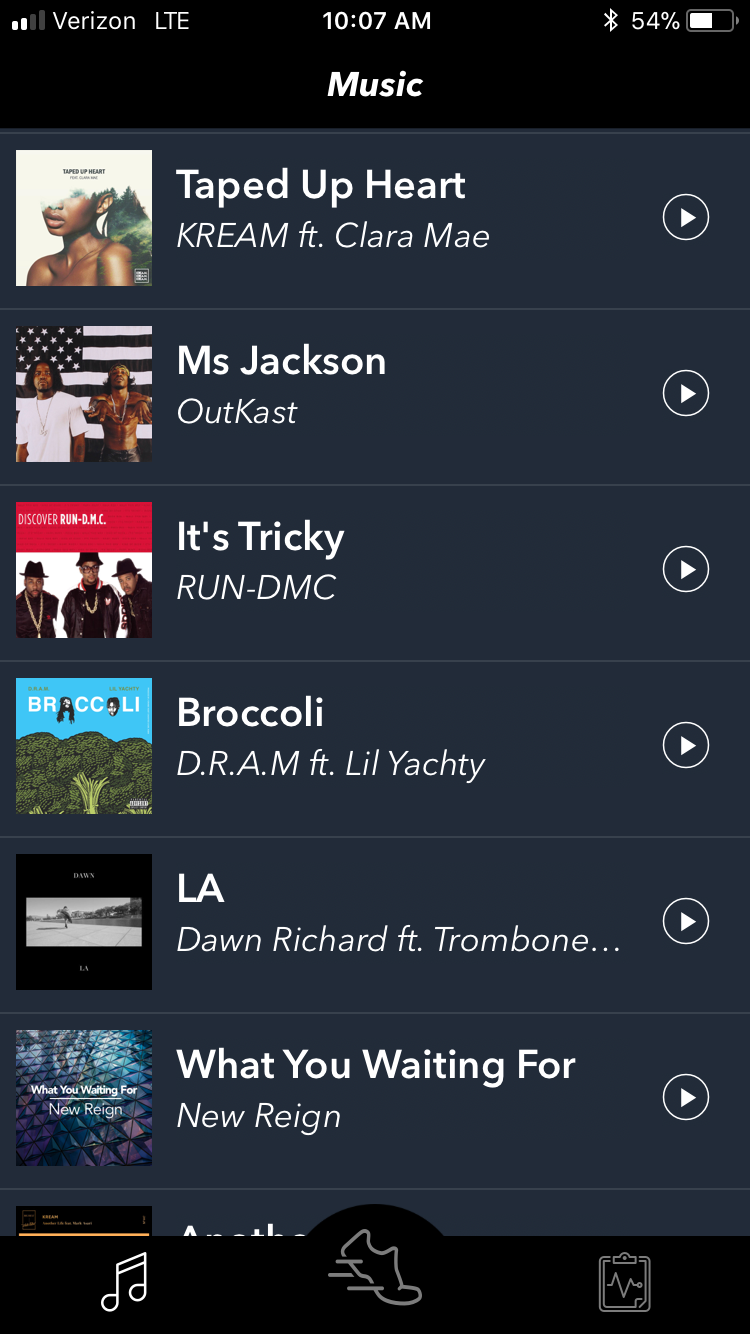Play Broccoli by D.R.A.M
The width and height of the screenshot is (750, 1334).
tap(686, 746)
